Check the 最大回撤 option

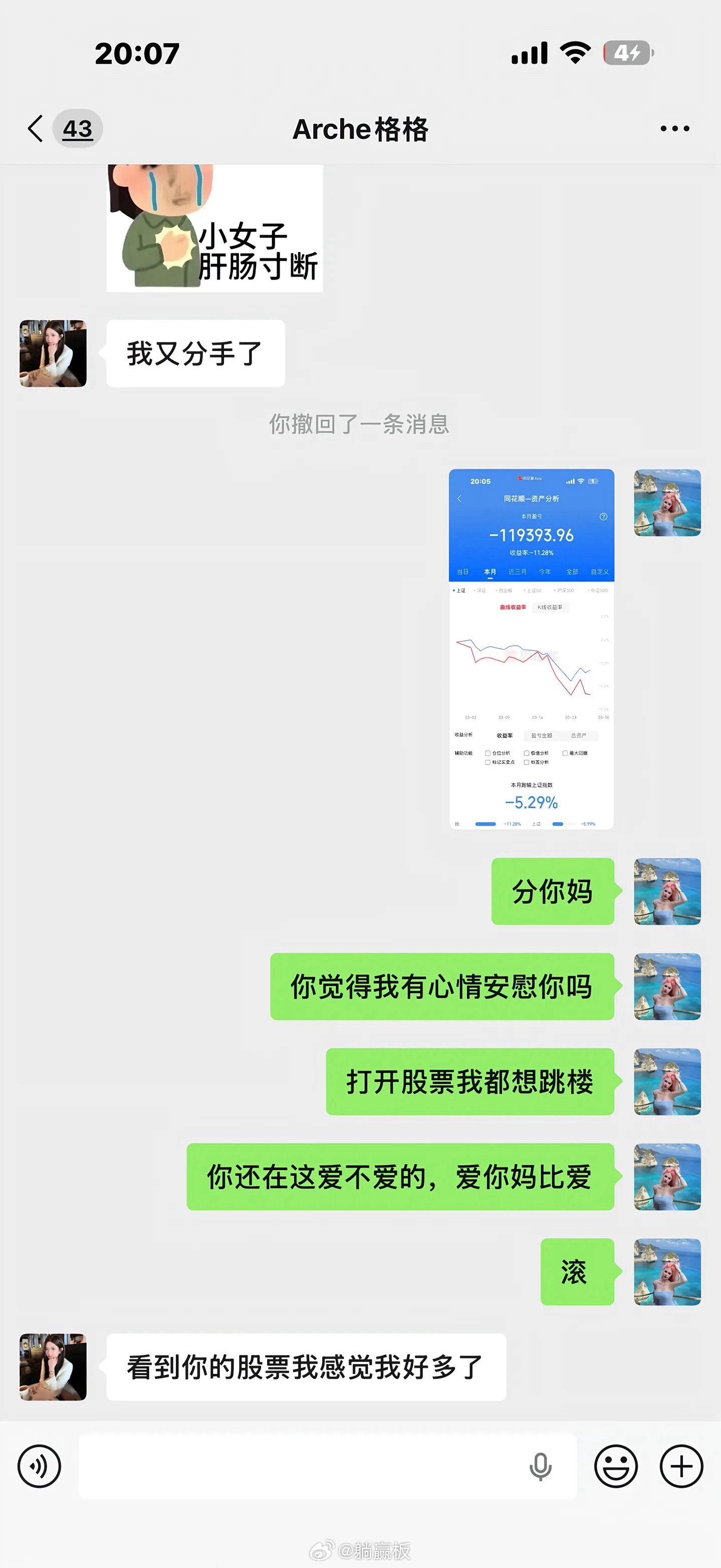coord(565,753)
